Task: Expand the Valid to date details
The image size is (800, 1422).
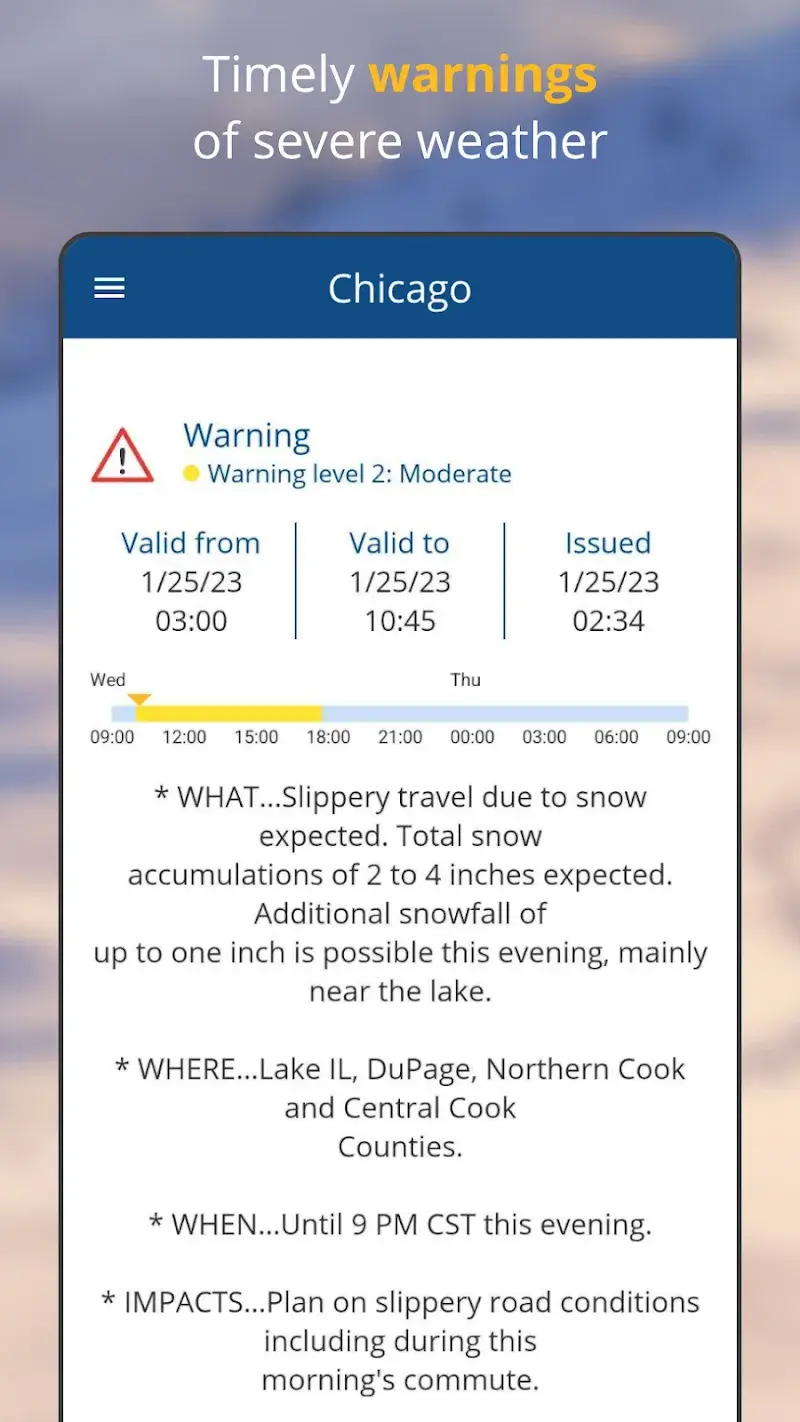Action: point(399,582)
